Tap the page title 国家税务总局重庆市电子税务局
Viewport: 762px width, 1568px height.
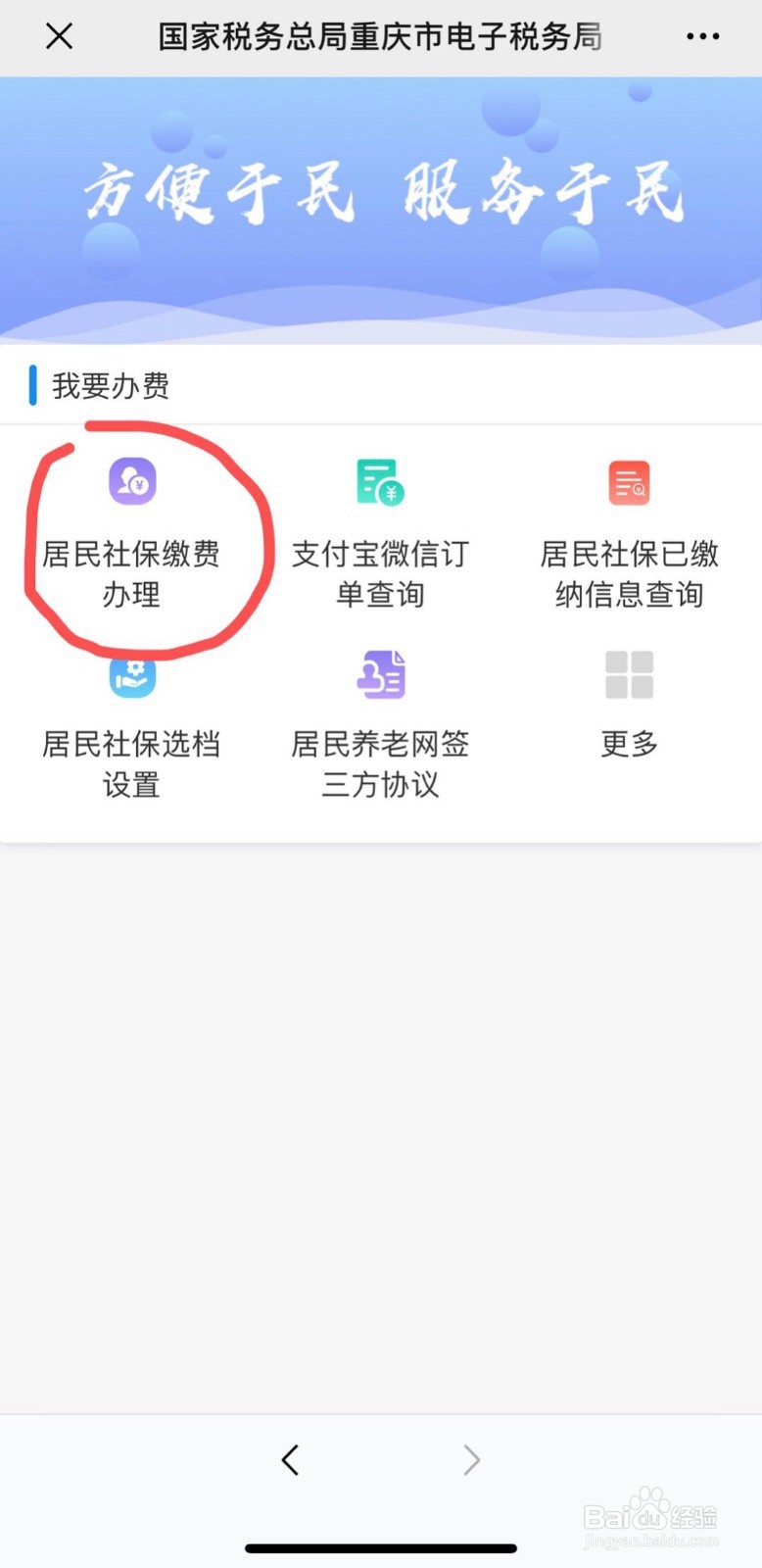[380, 36]
